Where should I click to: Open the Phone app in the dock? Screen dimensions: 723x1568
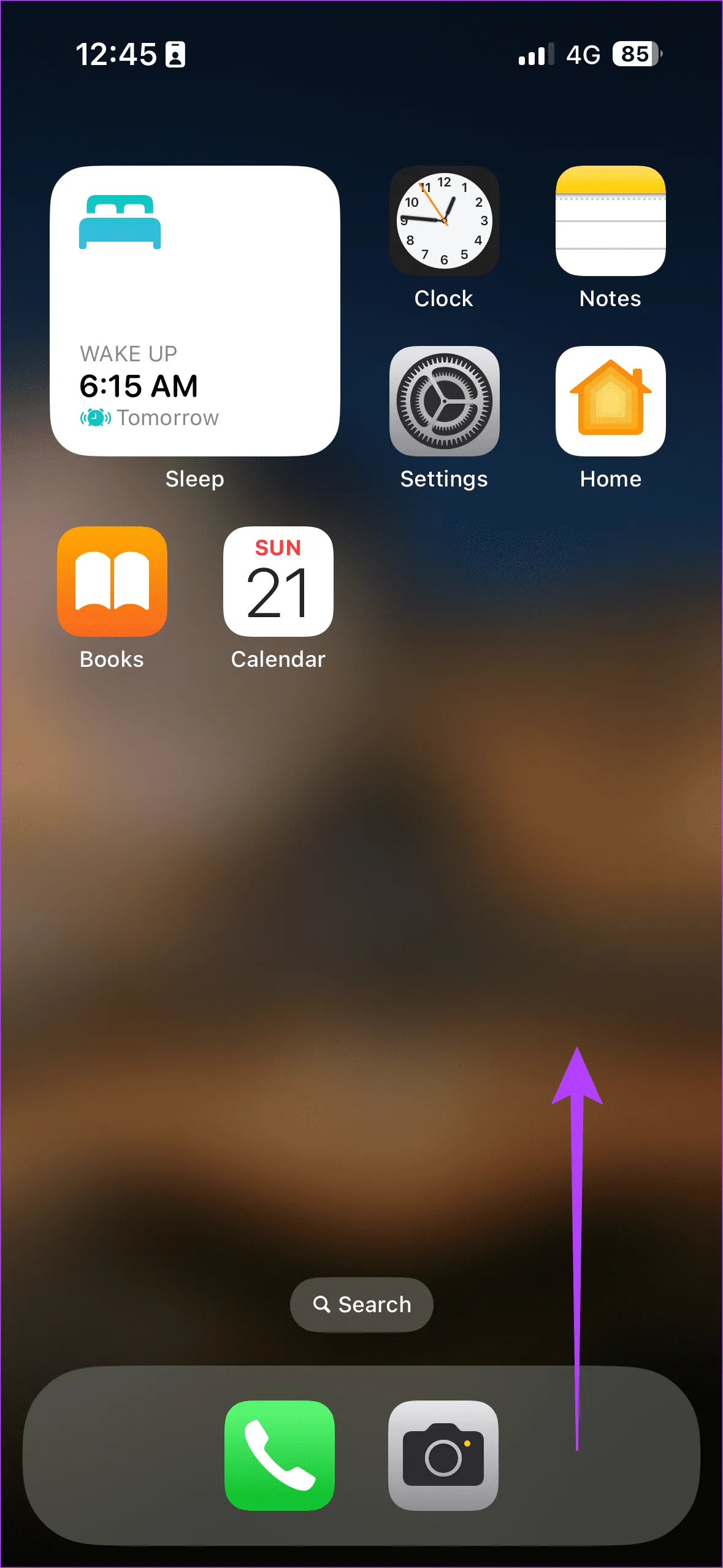click(x=280, y=1455)
